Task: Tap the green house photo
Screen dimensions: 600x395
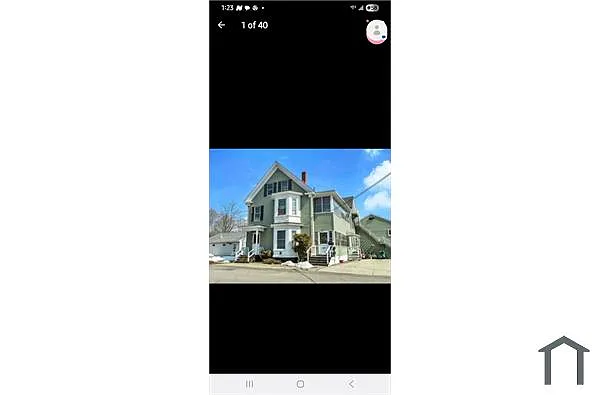Action: coord(300,216)
